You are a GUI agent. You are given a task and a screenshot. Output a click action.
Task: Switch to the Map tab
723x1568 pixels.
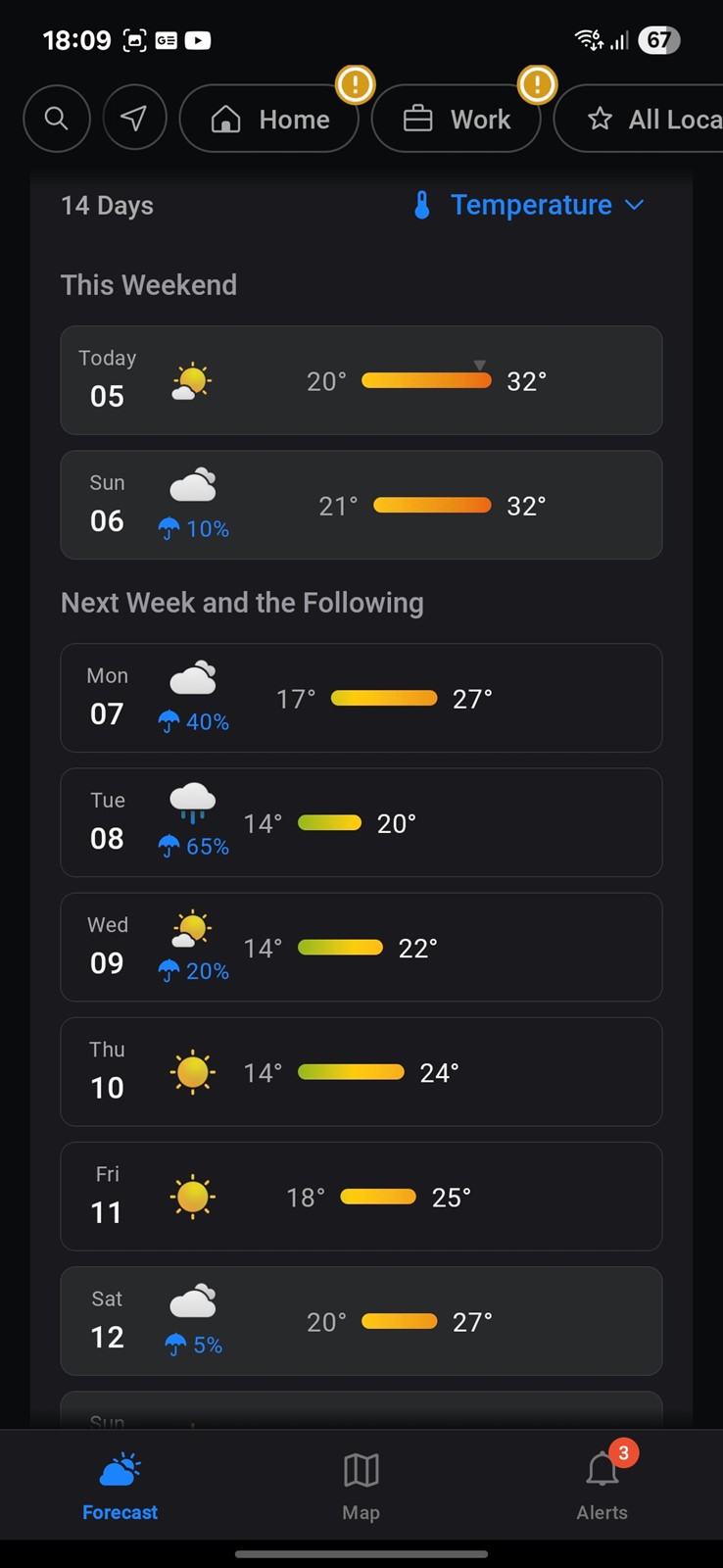(x=361, y=1486)
